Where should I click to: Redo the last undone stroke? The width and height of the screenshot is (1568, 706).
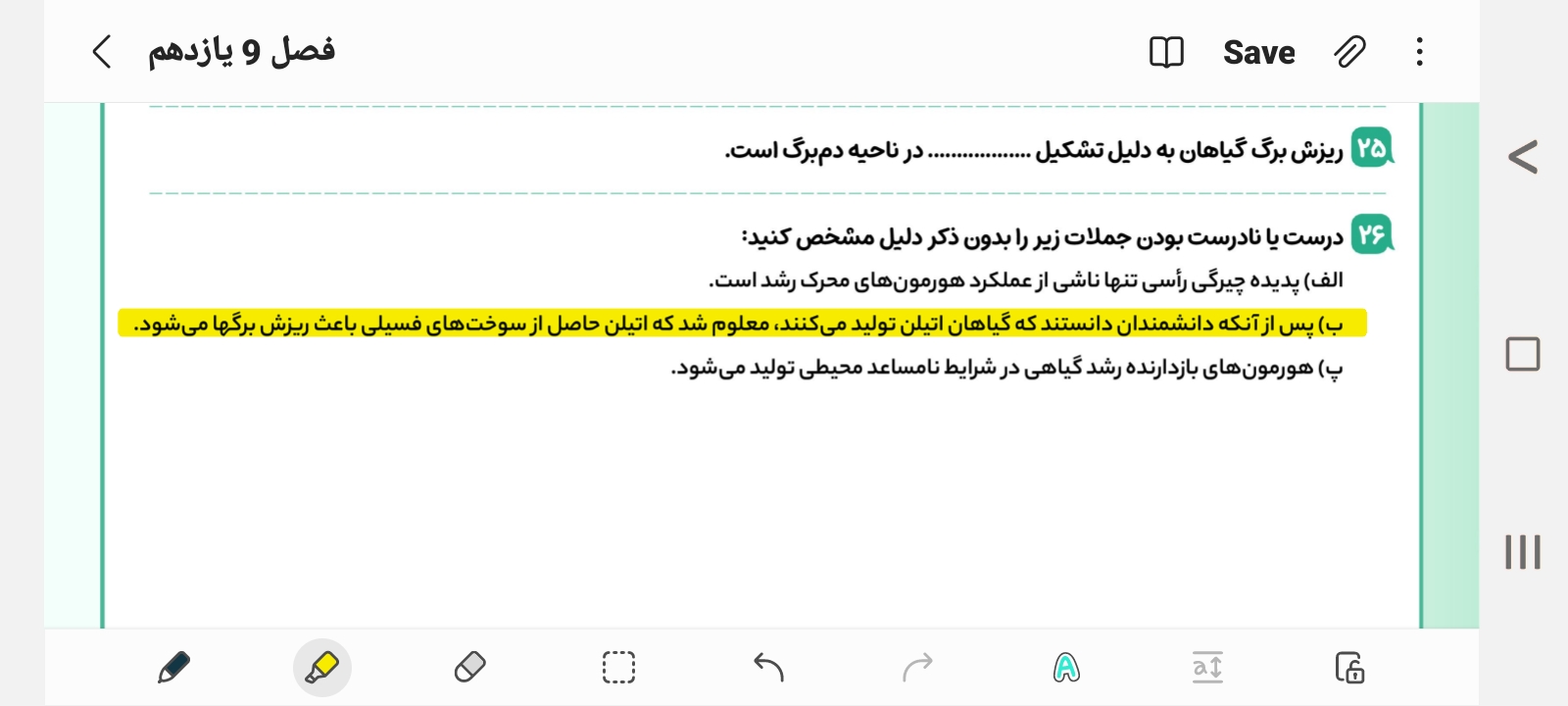tap(917, 668)
